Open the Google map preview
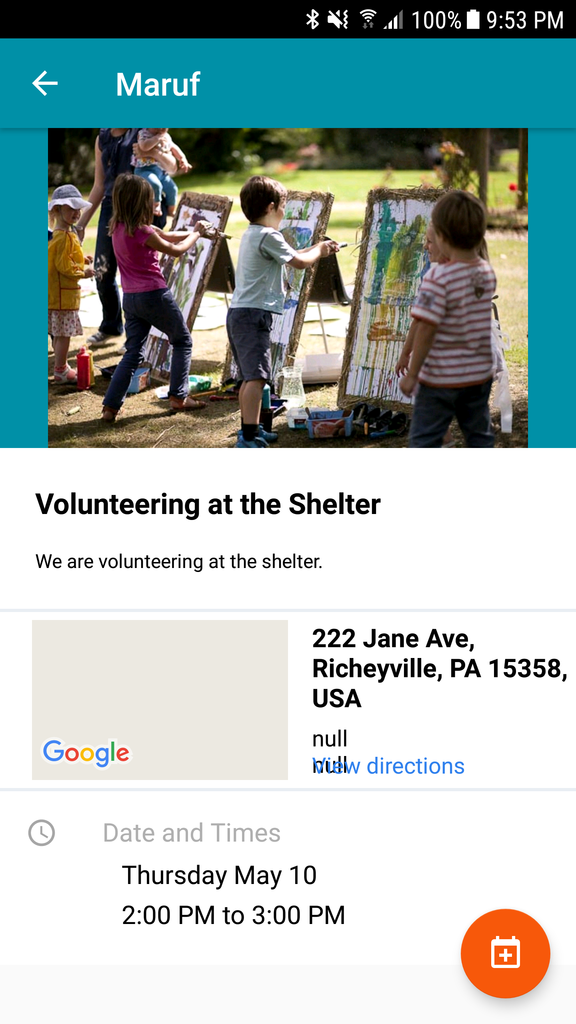576x1024 pixels. point(160,699)
